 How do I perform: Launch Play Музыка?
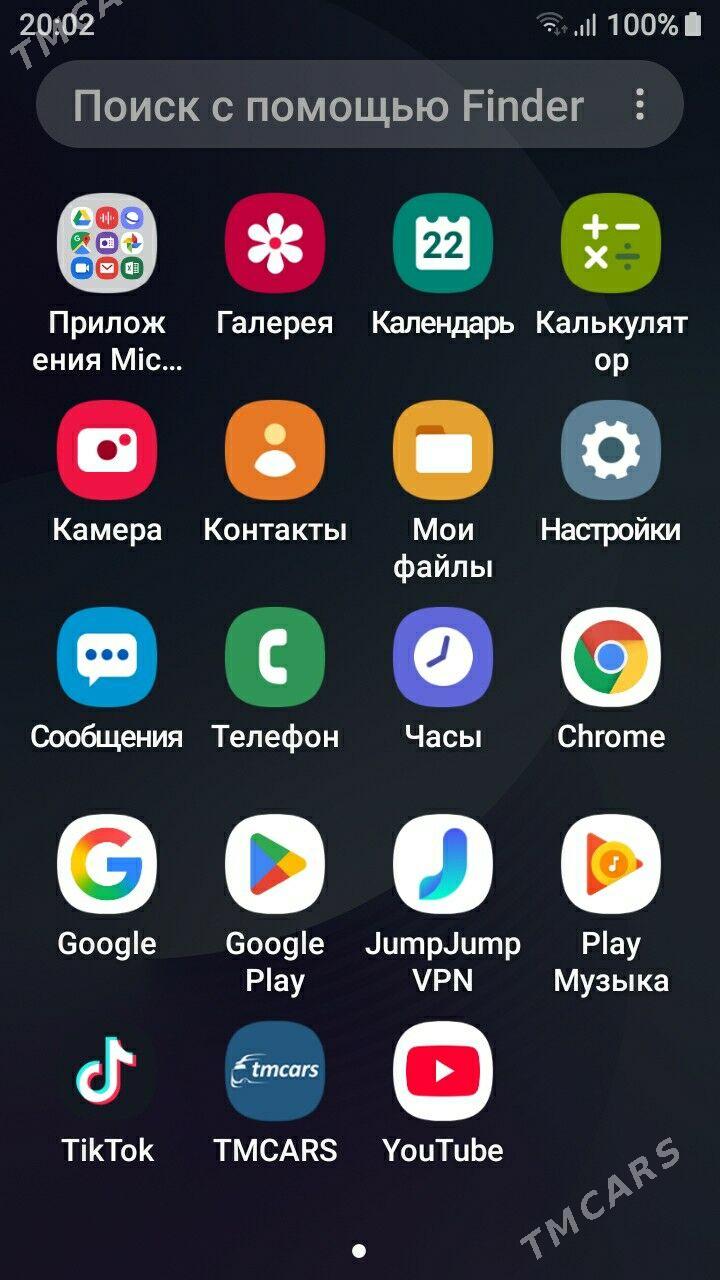coord(611,864)
